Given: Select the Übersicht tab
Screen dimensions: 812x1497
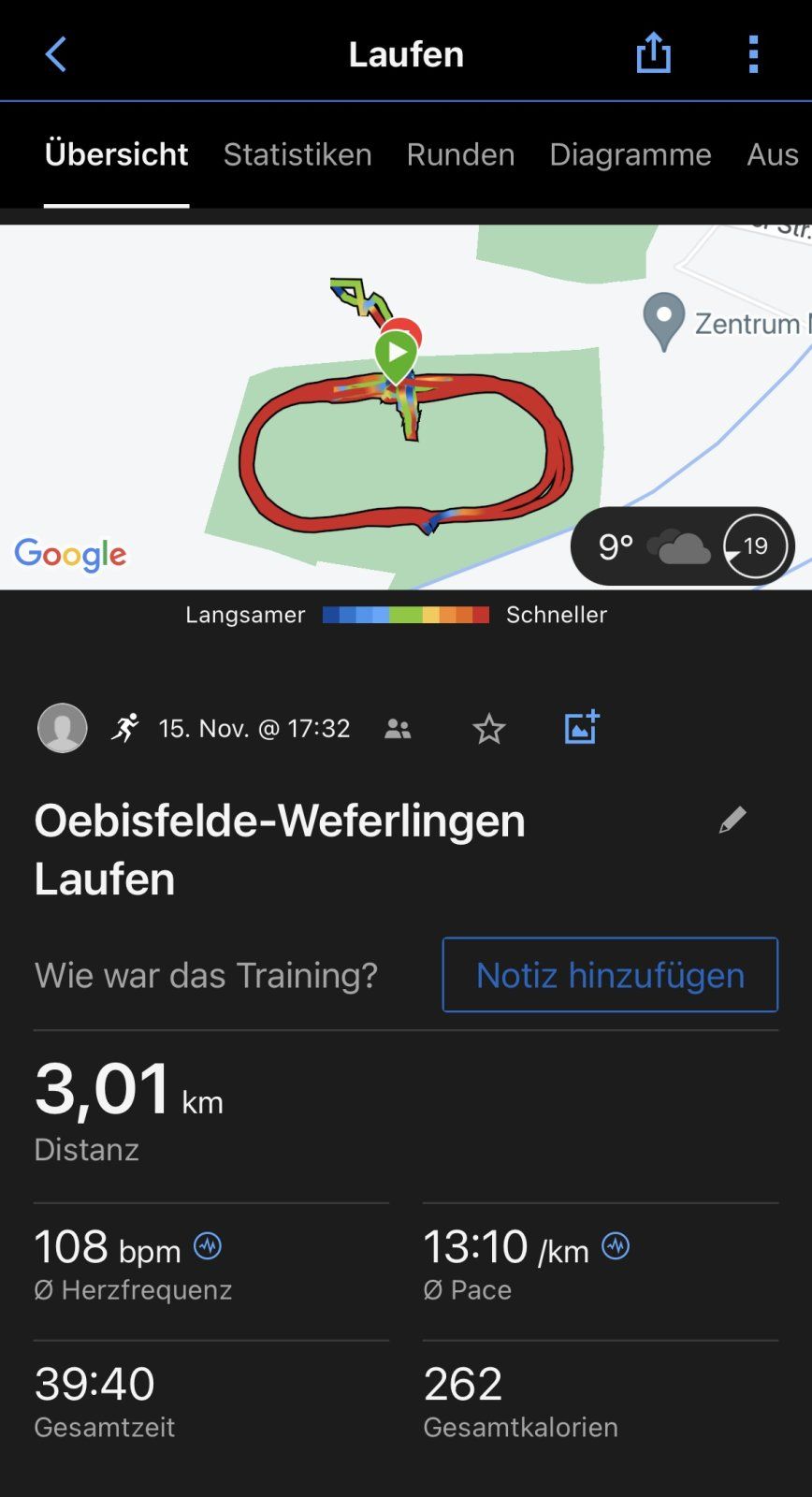Looking at the screenshot, I should coord(117,154).
